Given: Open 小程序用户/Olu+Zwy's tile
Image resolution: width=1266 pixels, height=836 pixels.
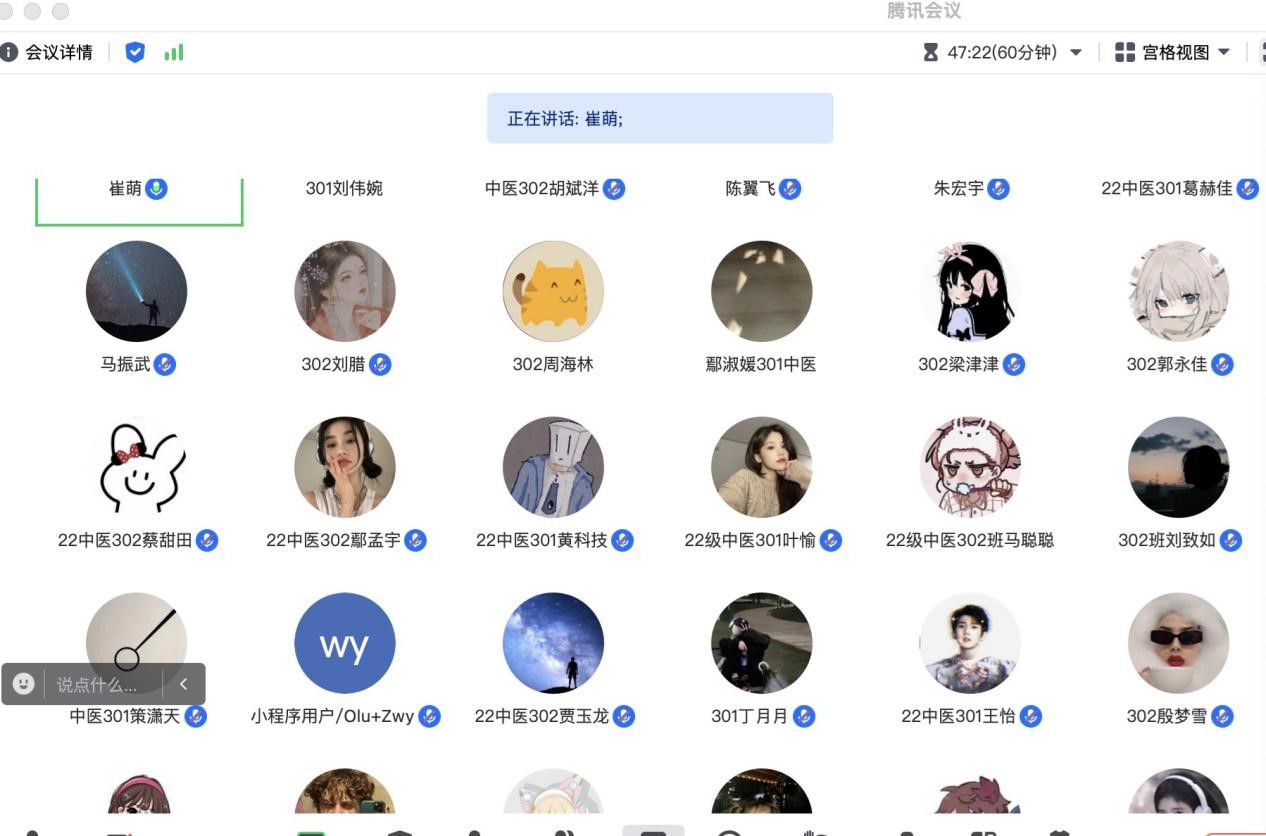Looking at the screenshot, I should pos(345,643).
